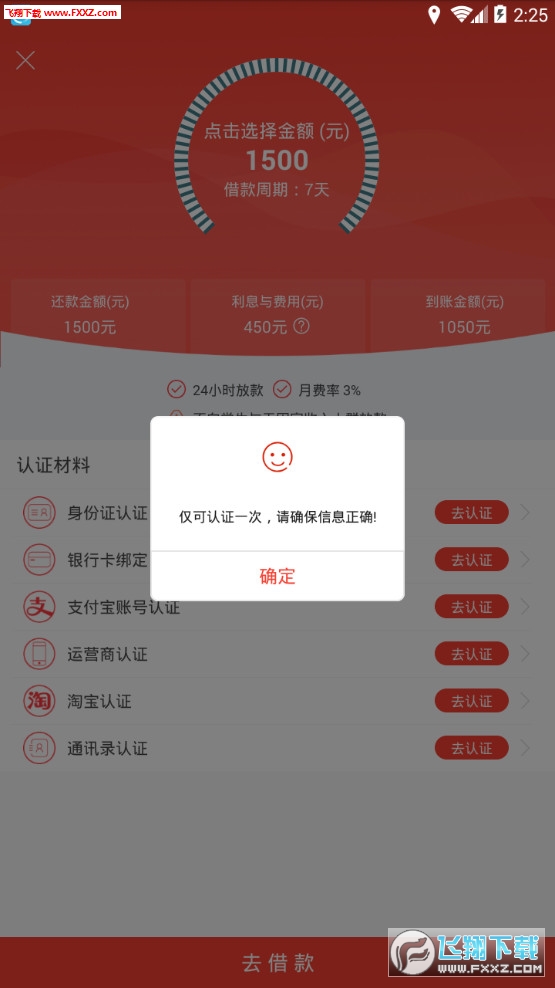Image resolution: width=555 pixels, height=988 pixels.
Task: Confirm the dialog with 确定
Action: [277, 576]
